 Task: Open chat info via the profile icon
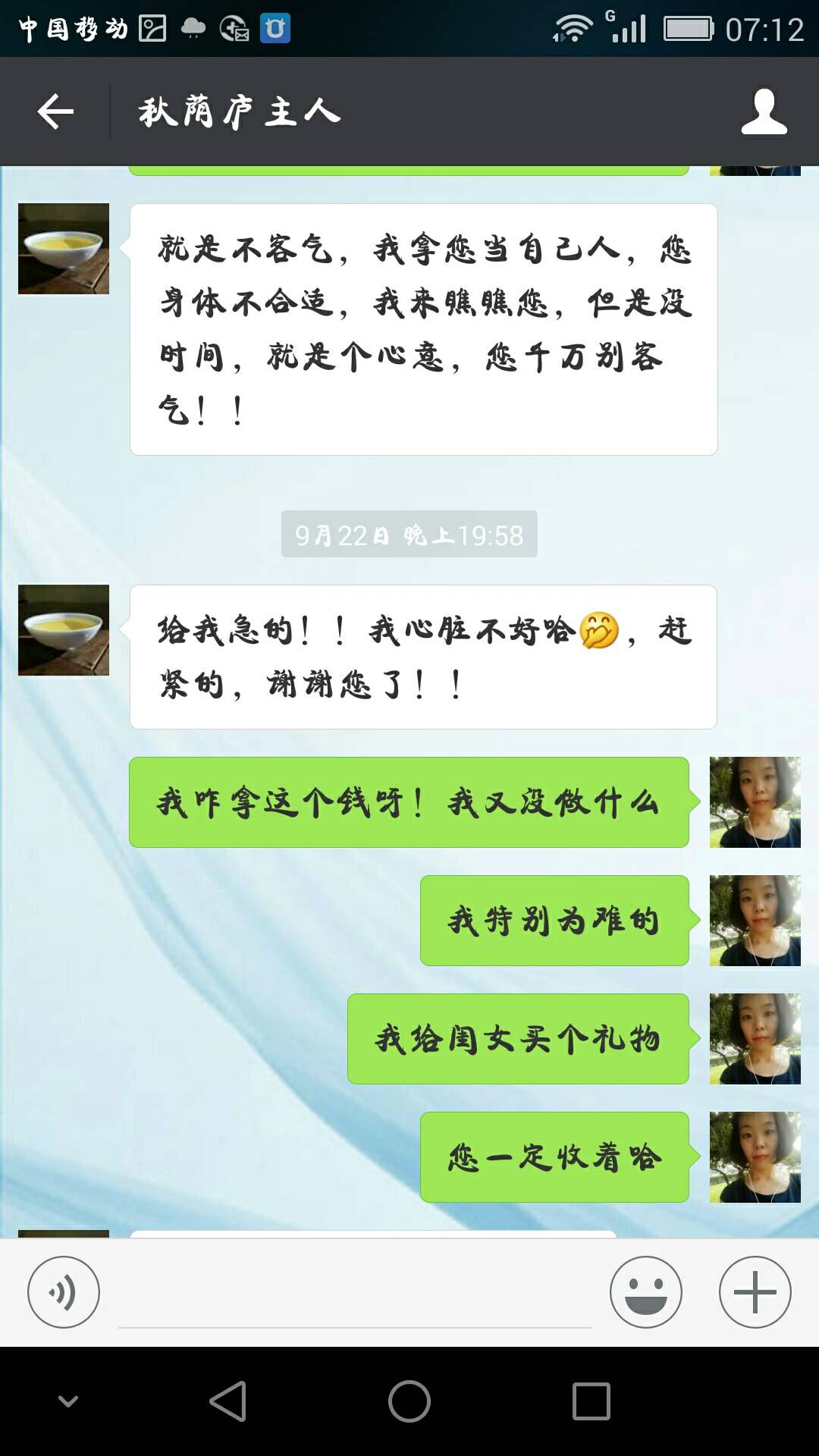coord(764,112)
